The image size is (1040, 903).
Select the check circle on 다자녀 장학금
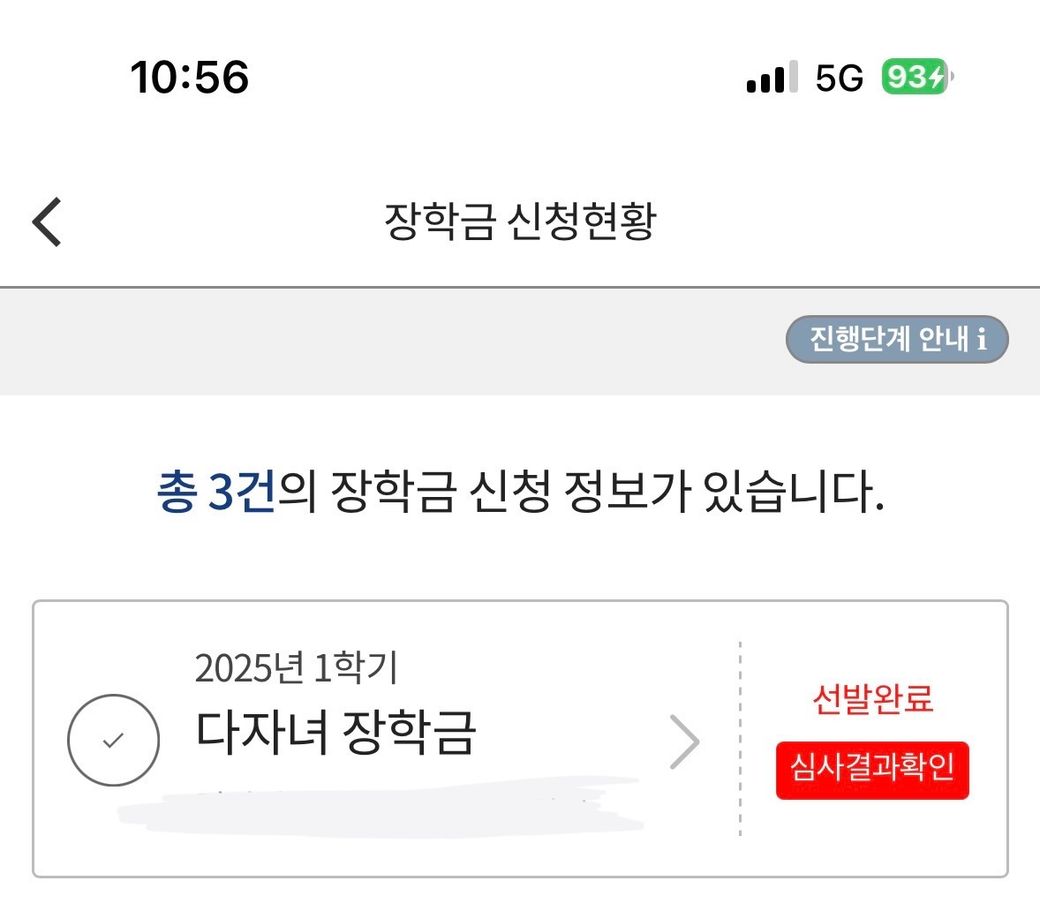coord(113,740)
